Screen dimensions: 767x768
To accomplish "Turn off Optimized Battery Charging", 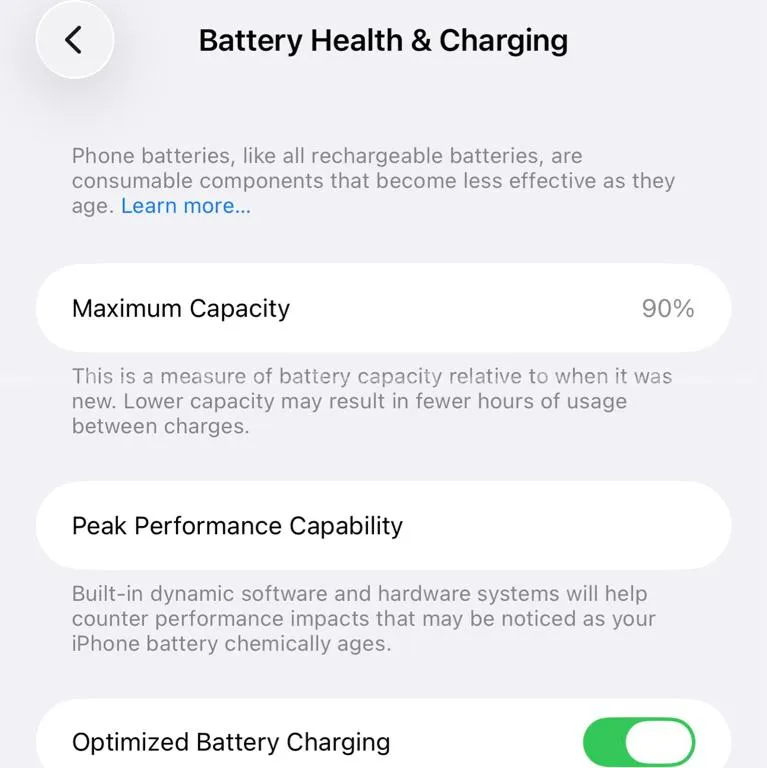I will [x=639, y=743].
